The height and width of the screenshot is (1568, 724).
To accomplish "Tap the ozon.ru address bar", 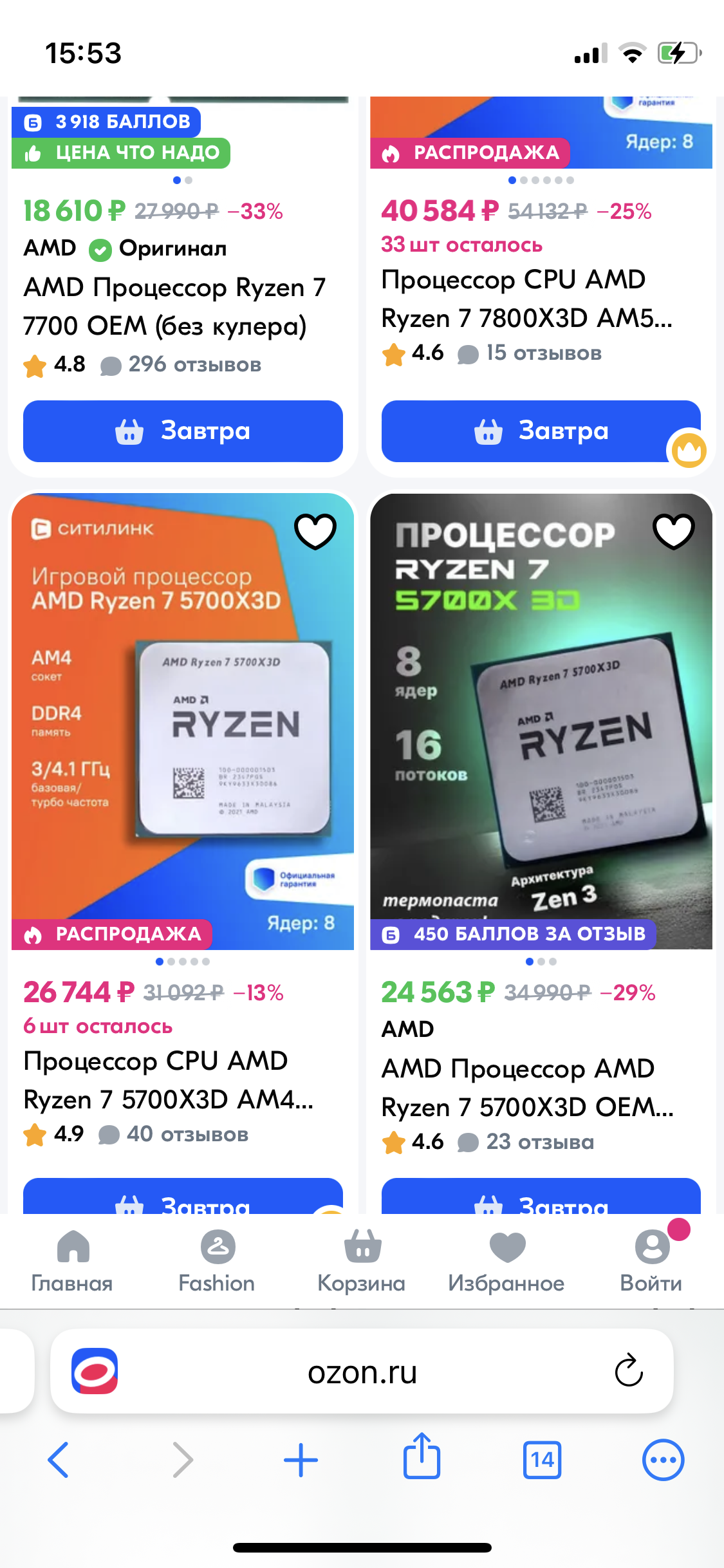I will coord(362,1372).
